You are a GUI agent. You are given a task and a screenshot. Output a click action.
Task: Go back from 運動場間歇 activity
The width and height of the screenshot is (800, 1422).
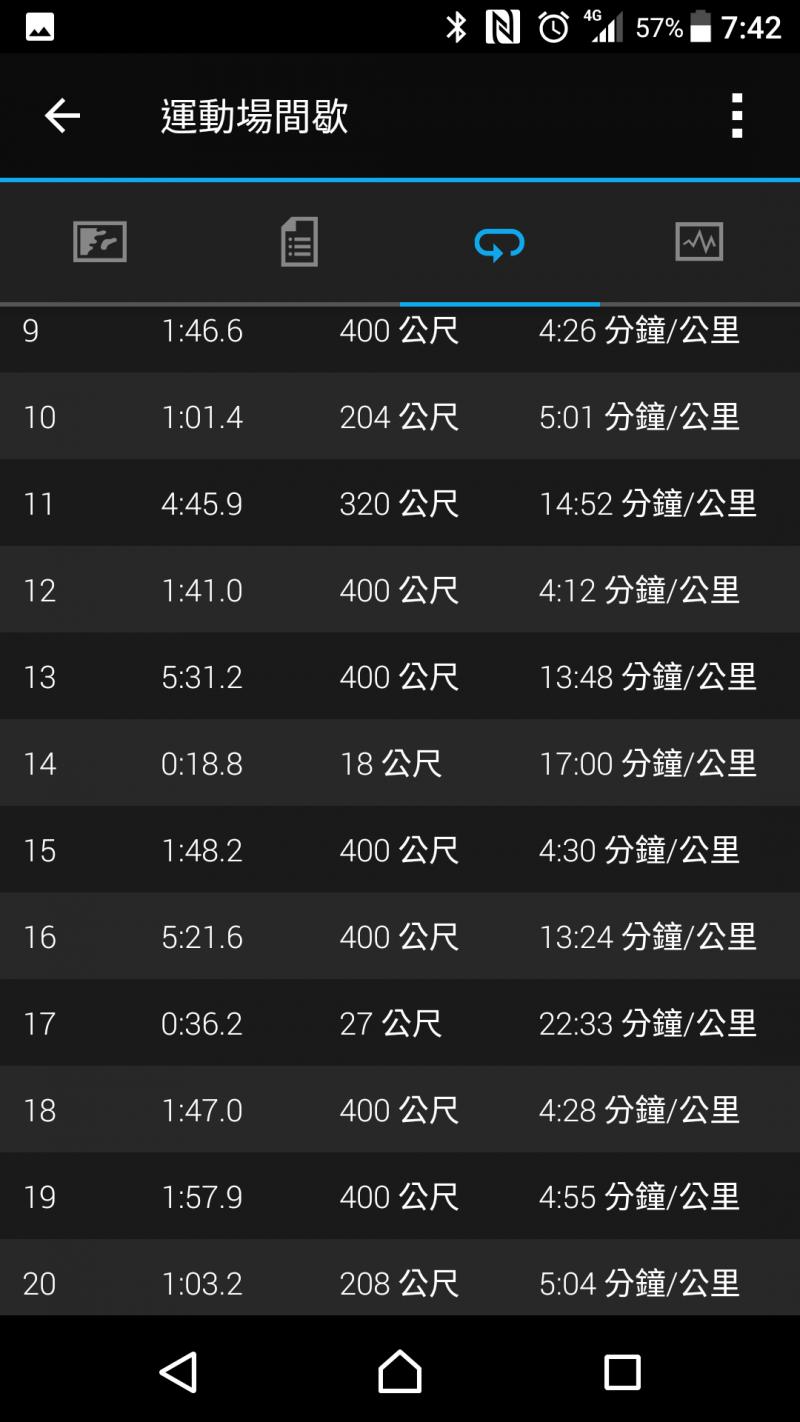[x=62, y=116]
